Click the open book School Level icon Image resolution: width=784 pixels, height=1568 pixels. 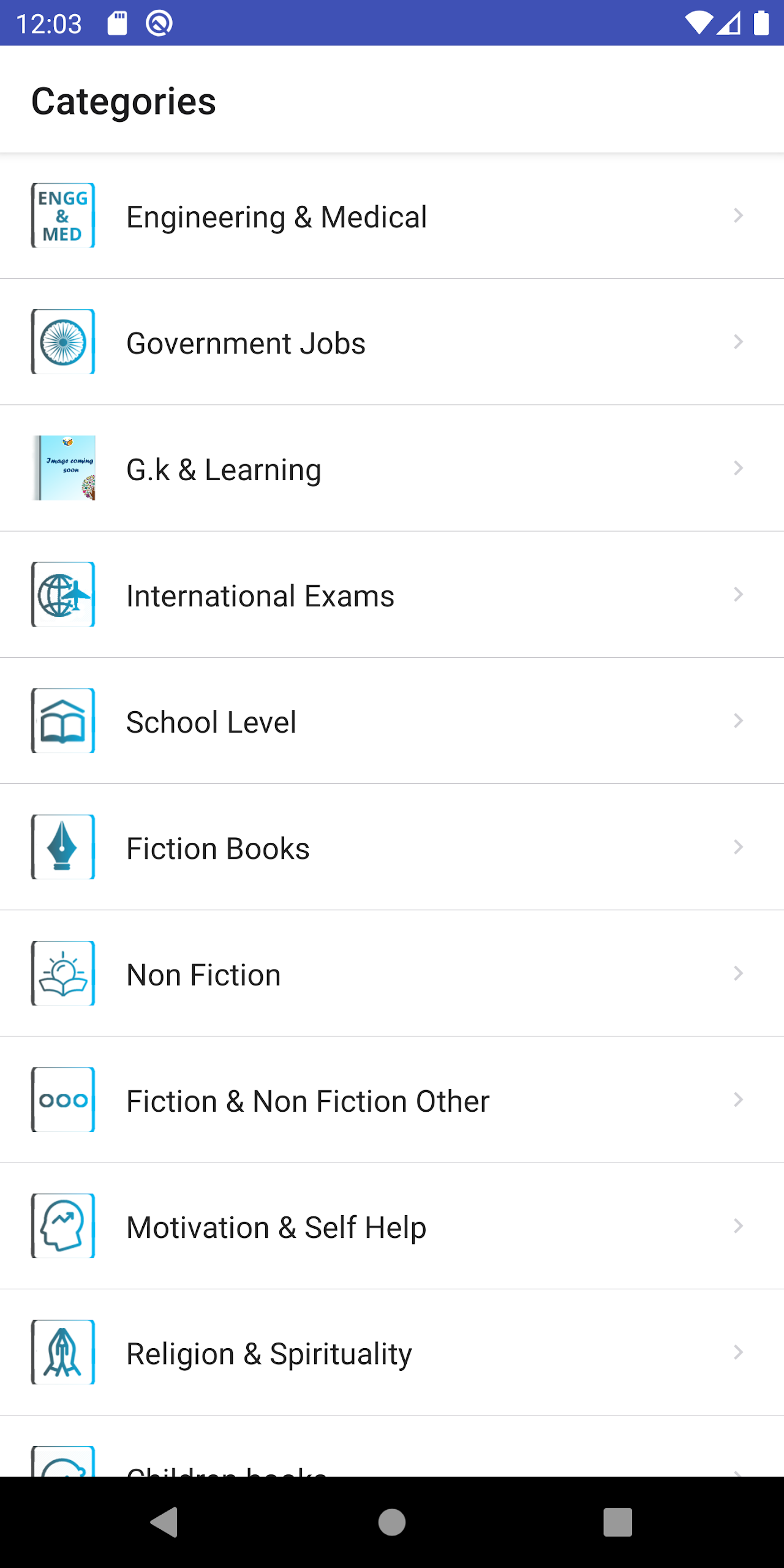point(62,720)
